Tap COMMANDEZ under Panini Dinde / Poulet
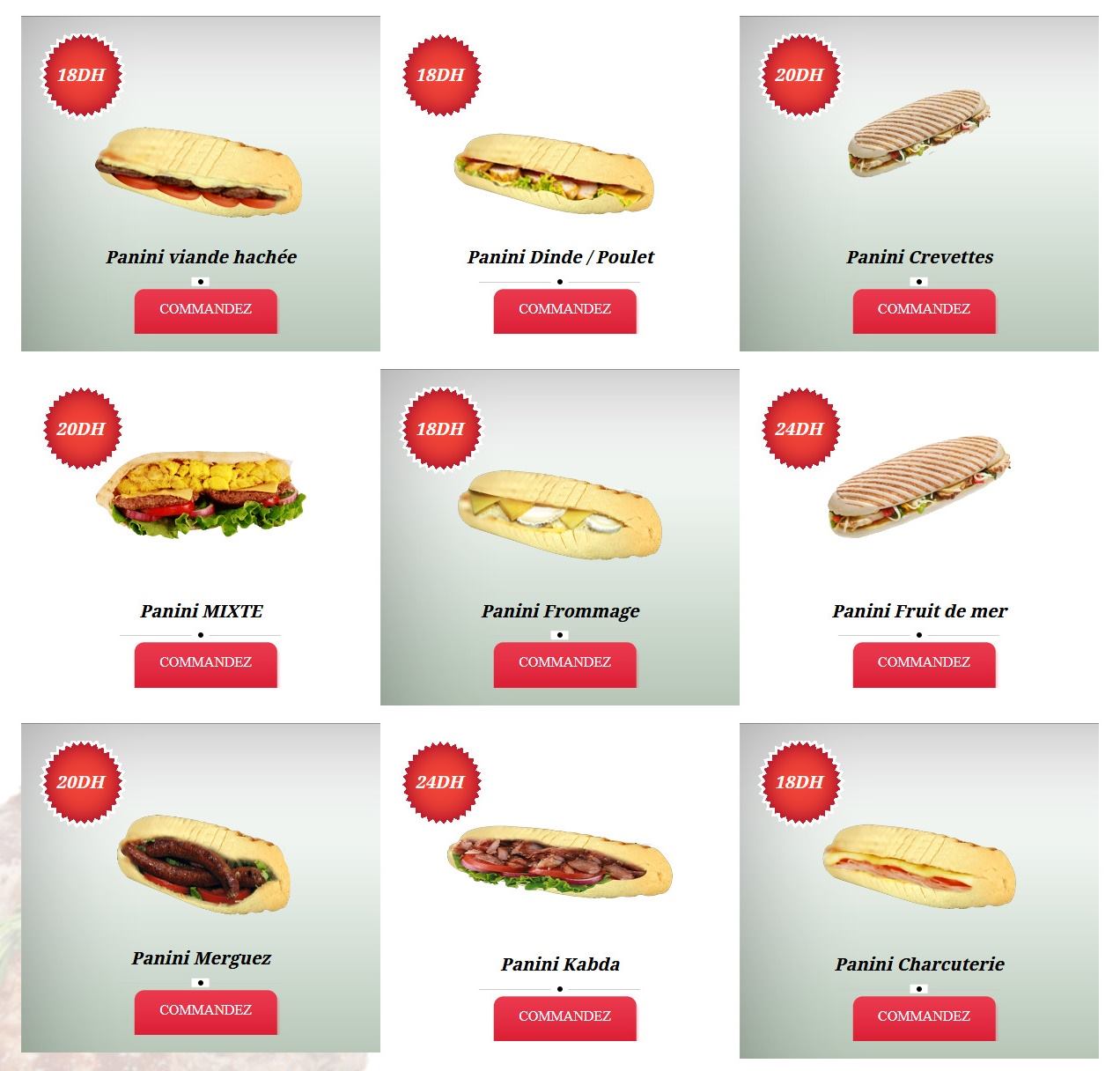 pos(564,310)
